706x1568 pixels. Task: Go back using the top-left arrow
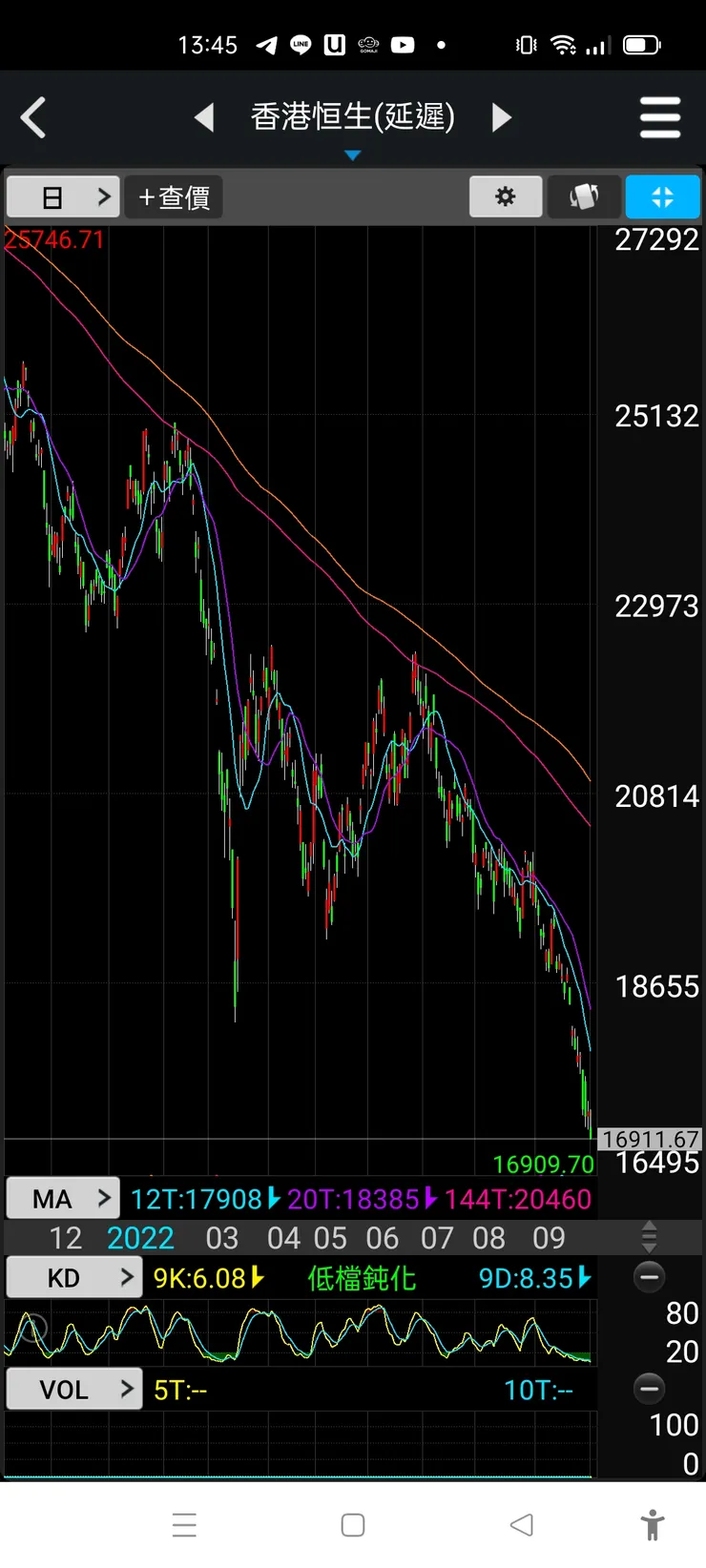coord(34,118)
